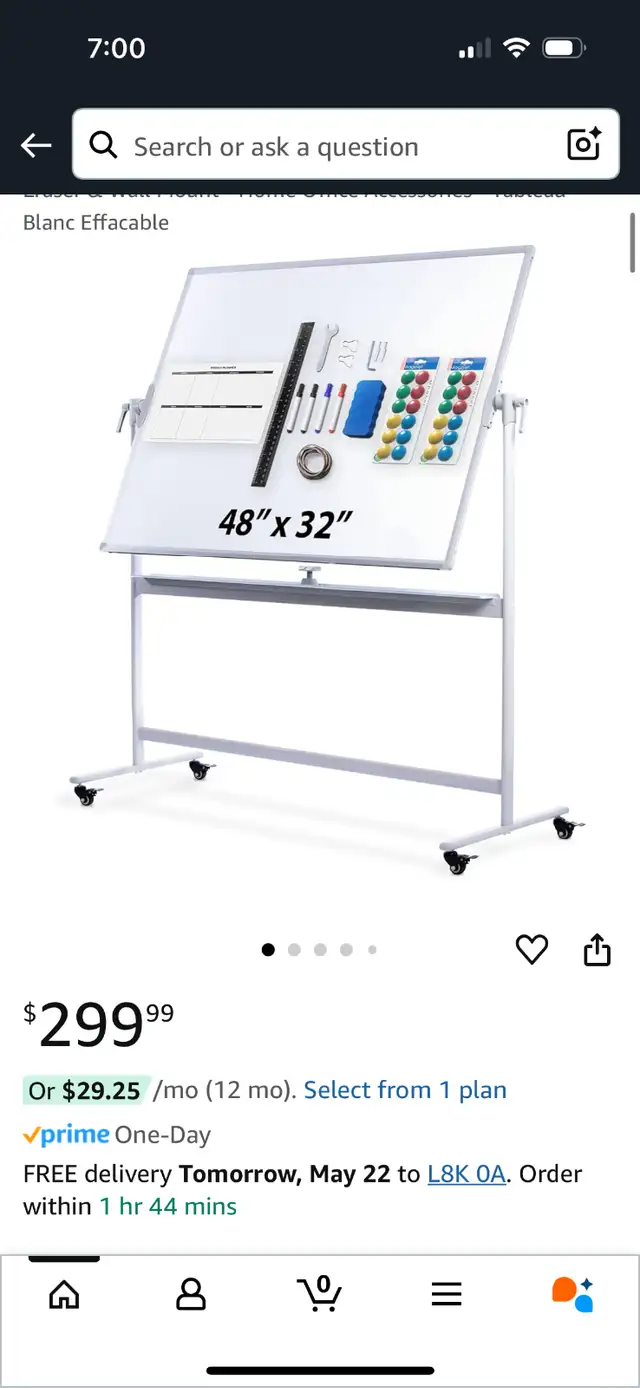Add item to wish list with heart icon

(x=532, y=949)
